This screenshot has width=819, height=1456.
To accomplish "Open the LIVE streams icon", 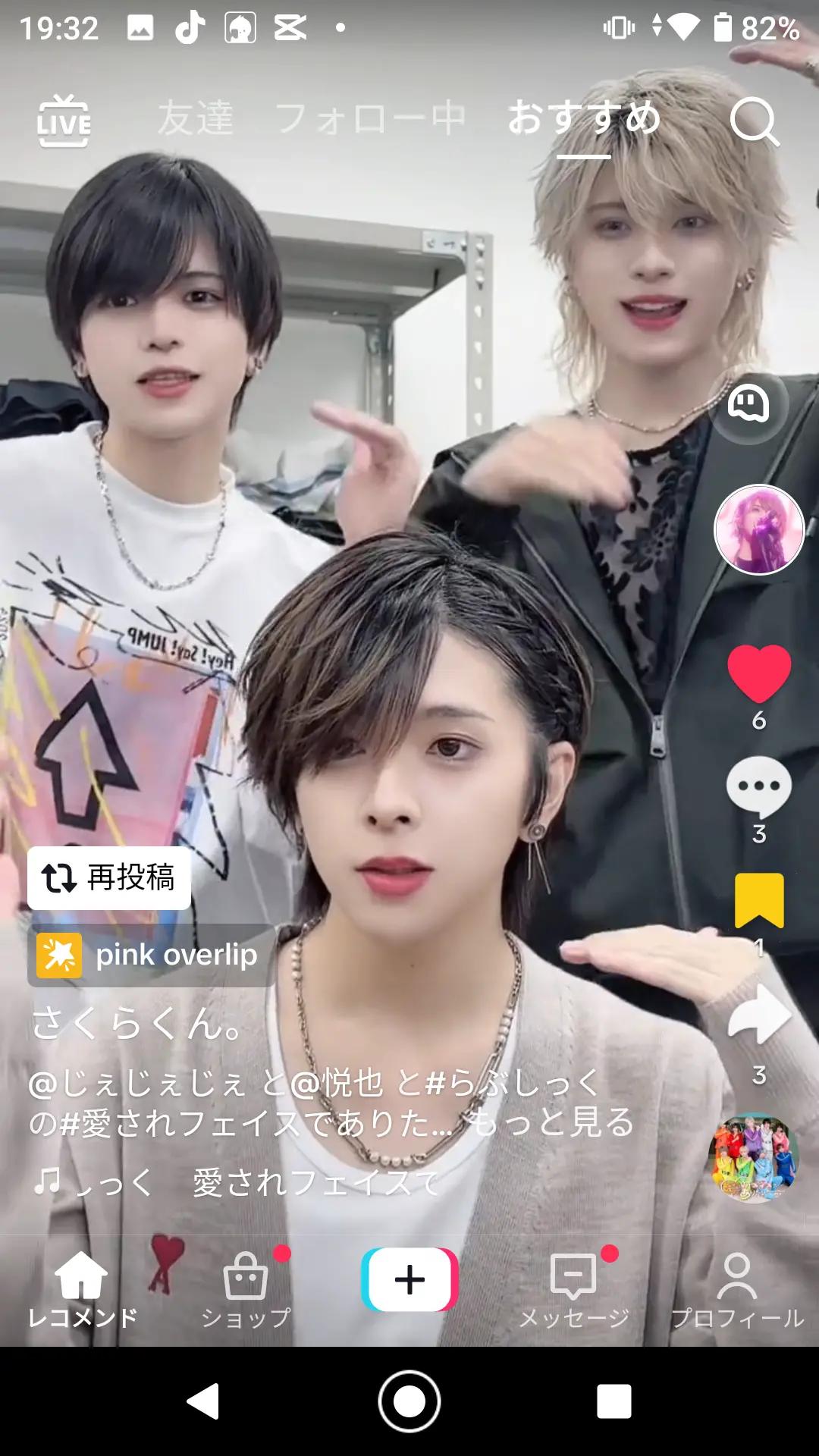I will (64, 121).
